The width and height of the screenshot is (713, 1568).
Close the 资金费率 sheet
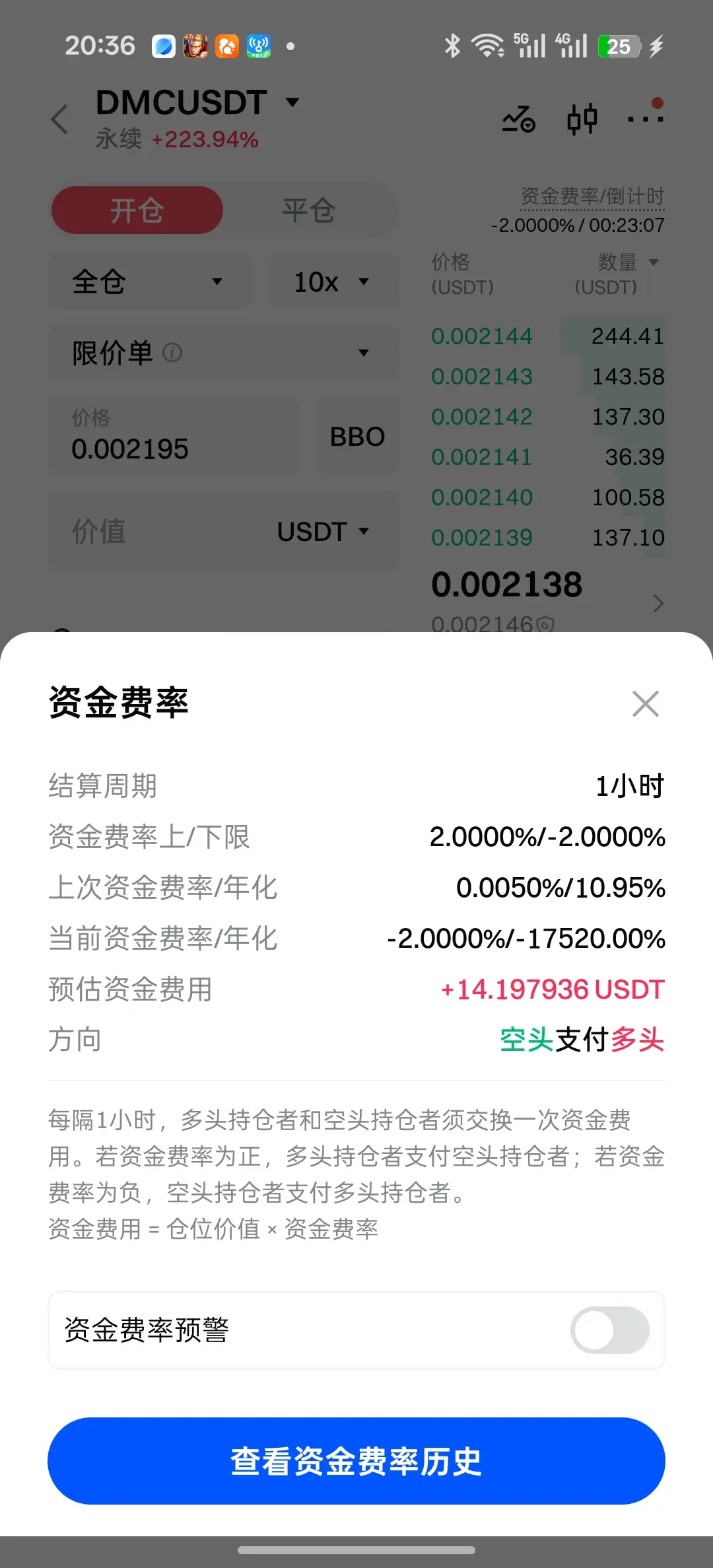(x=645, y=703)
